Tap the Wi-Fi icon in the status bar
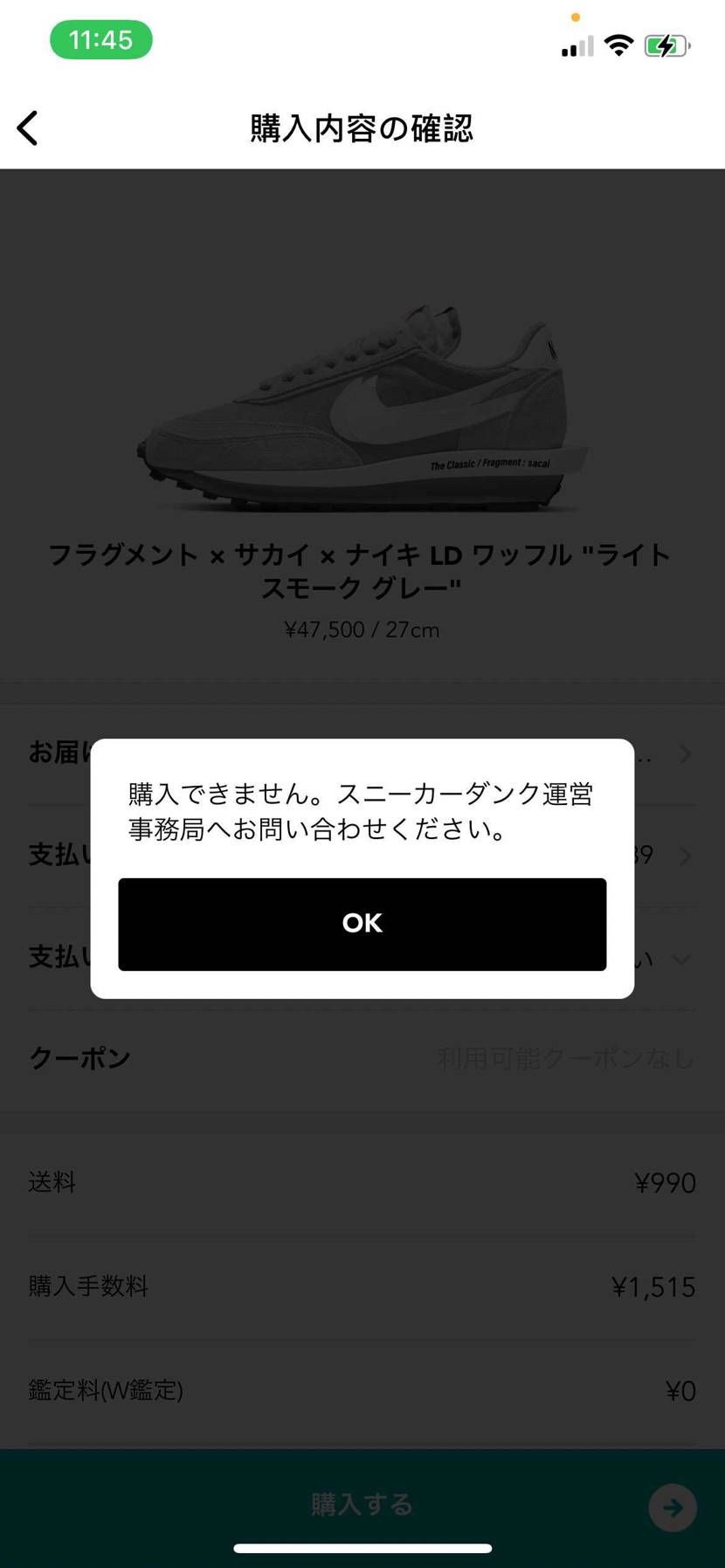This screenshot has height=1568, width=725. point(620,45)
